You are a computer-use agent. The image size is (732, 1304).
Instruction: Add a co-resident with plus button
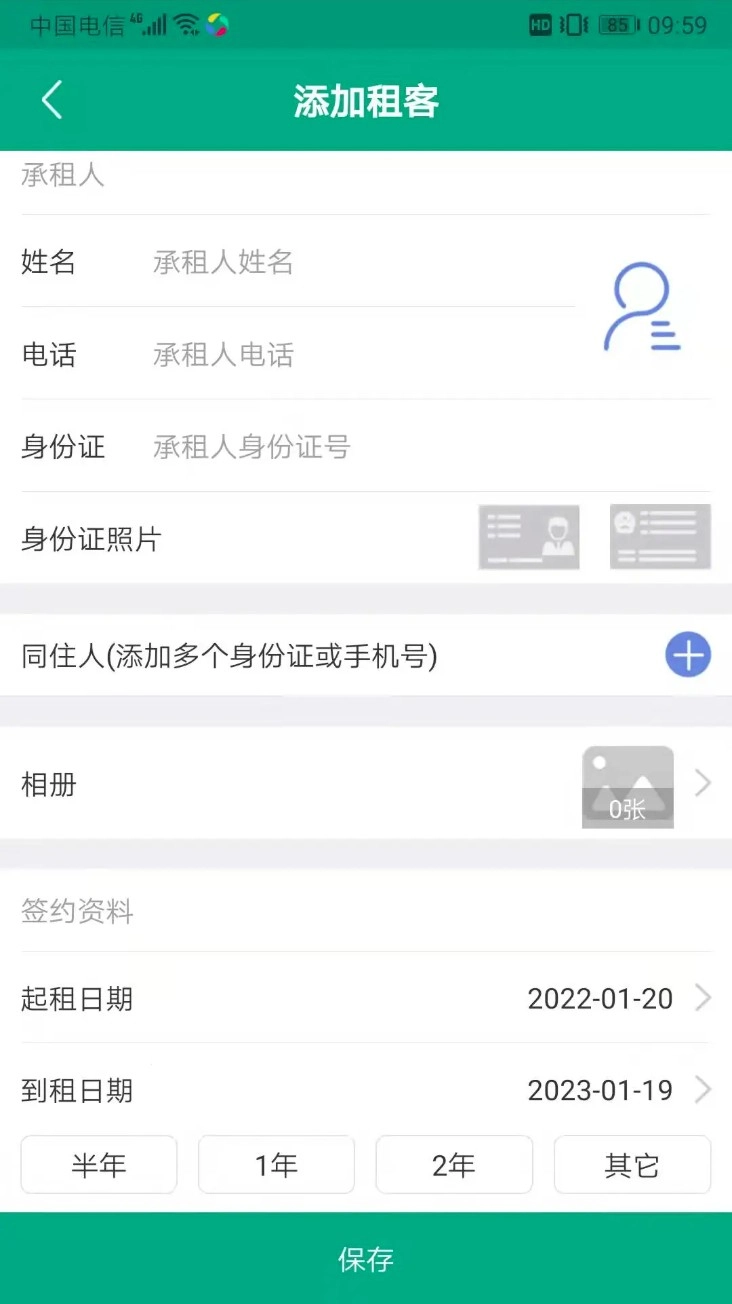pyautogui.click(x=688, y=656)
